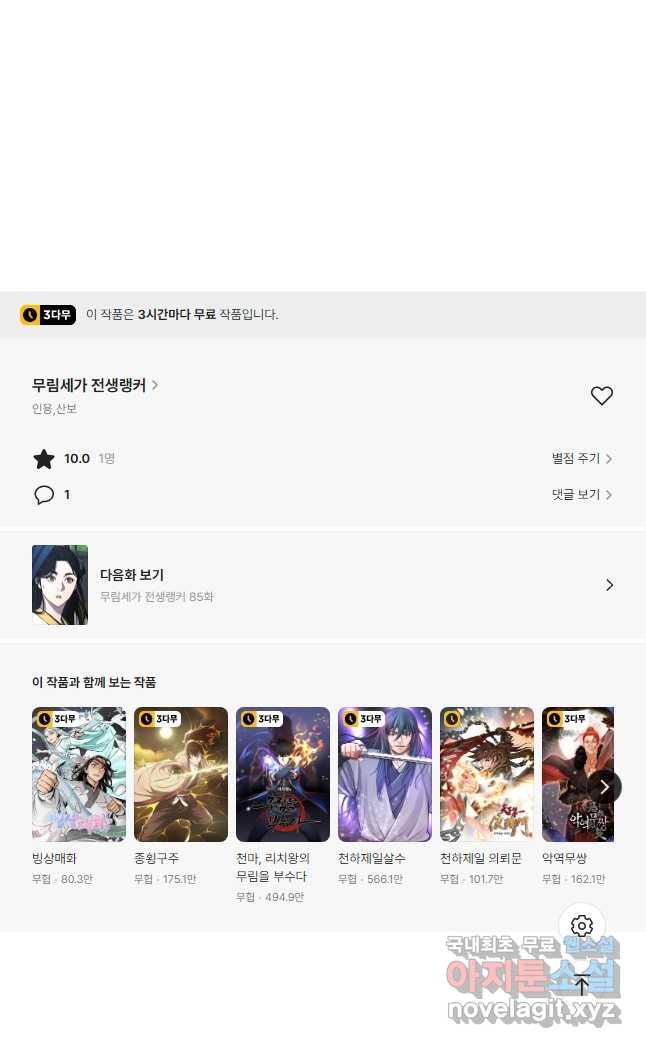Like this work with the heart icon
The width and height of the screenshot is (646, 1048).
point(601,396)
